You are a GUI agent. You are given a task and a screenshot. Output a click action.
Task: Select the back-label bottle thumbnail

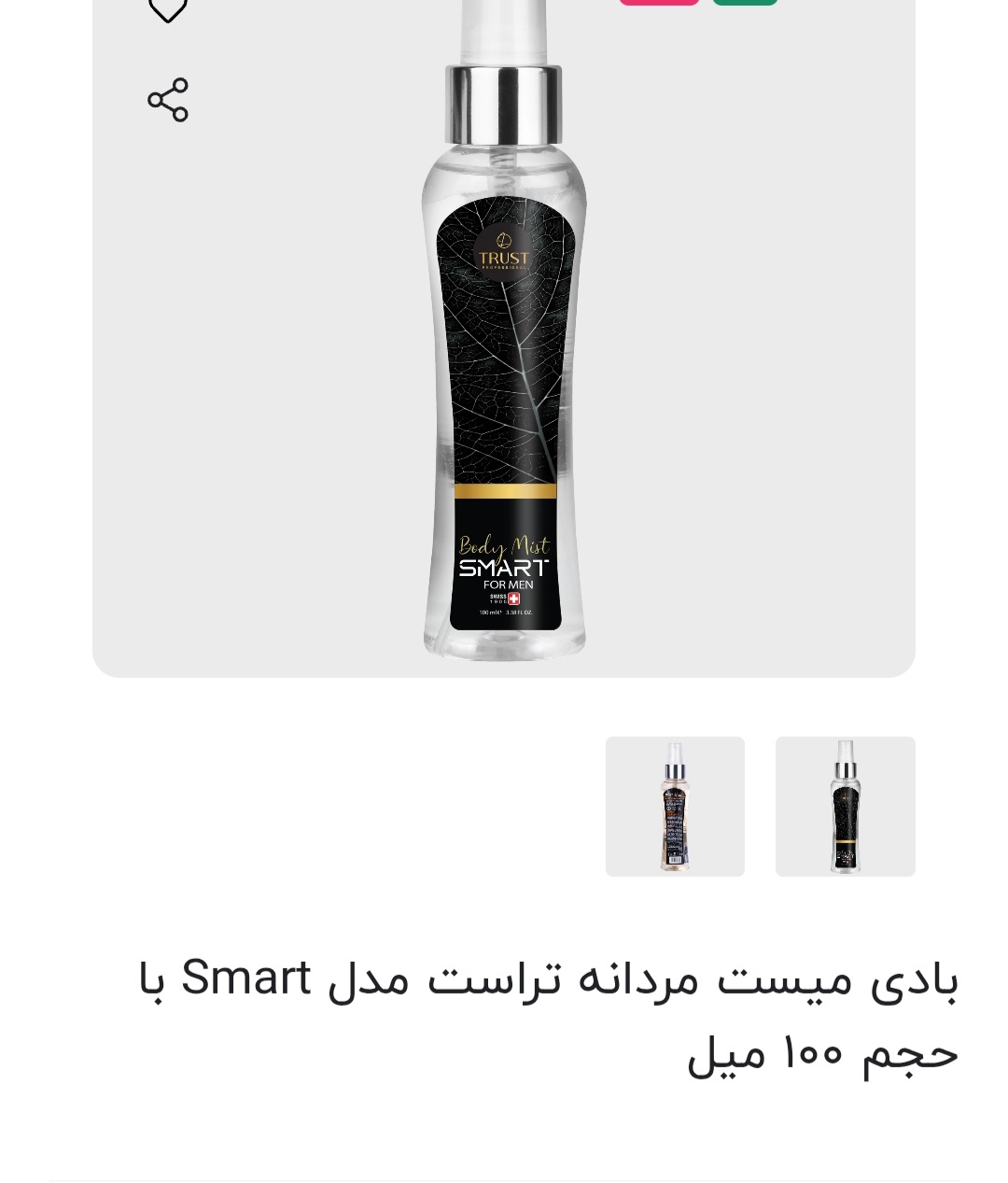(x=675, y=806)
